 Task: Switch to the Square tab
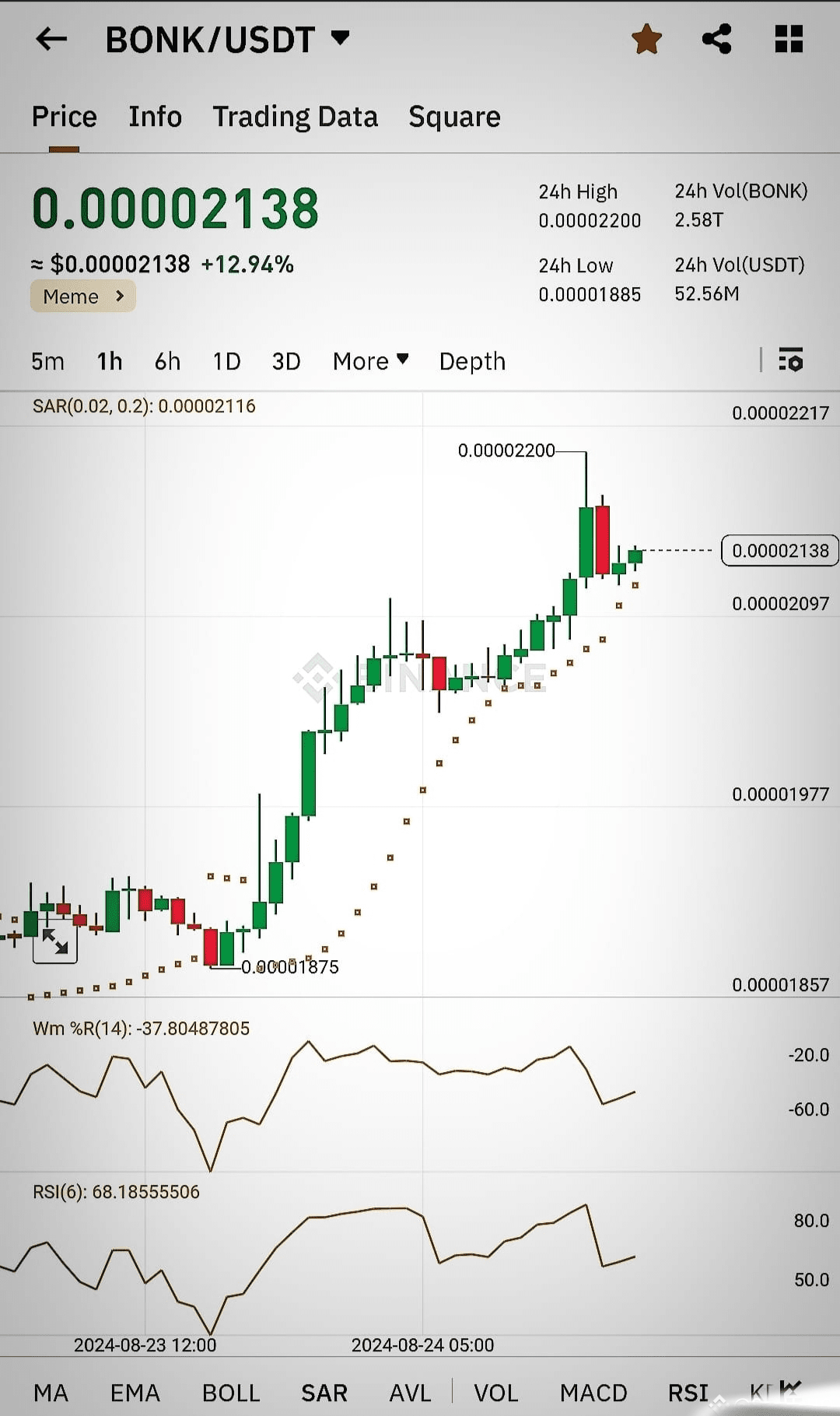tap(454, 117)
